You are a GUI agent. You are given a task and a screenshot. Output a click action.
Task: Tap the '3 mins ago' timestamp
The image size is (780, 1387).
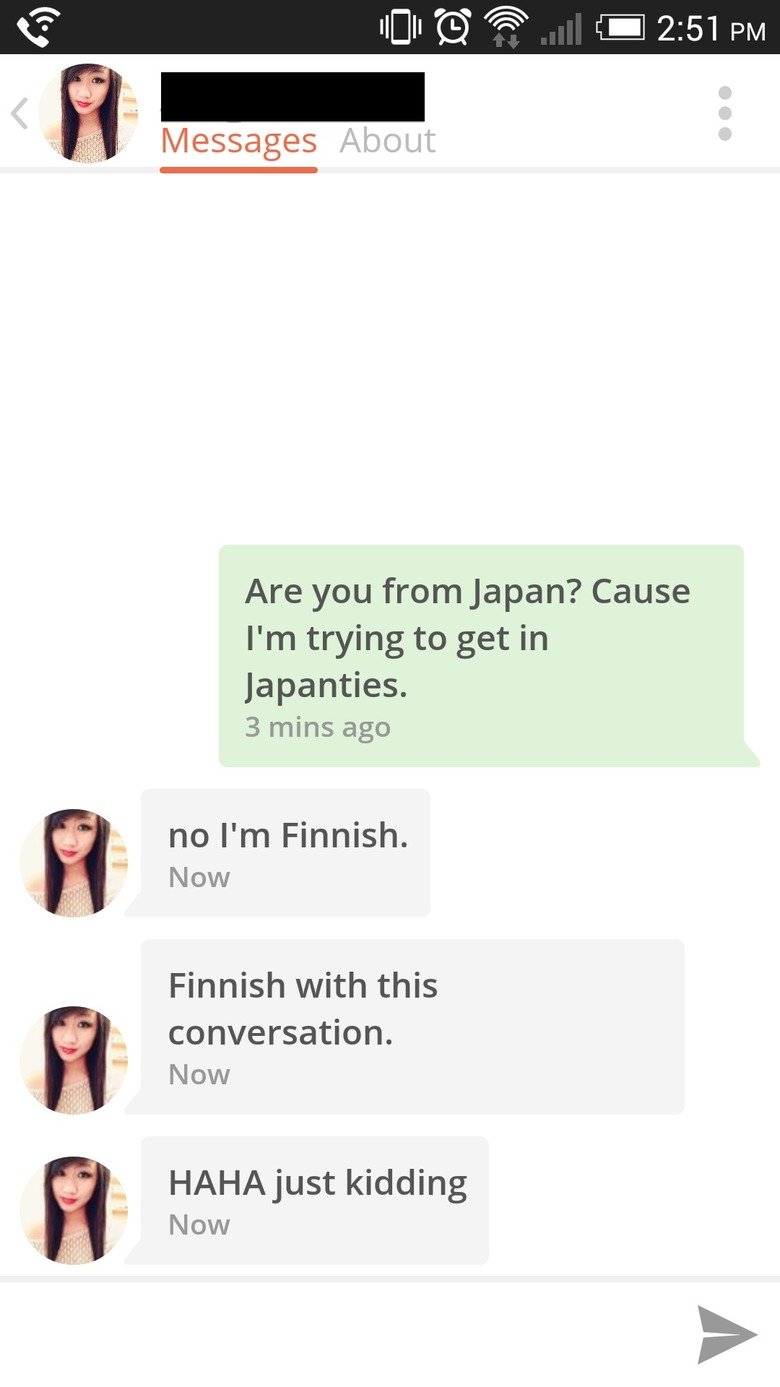tap(318, 727)
